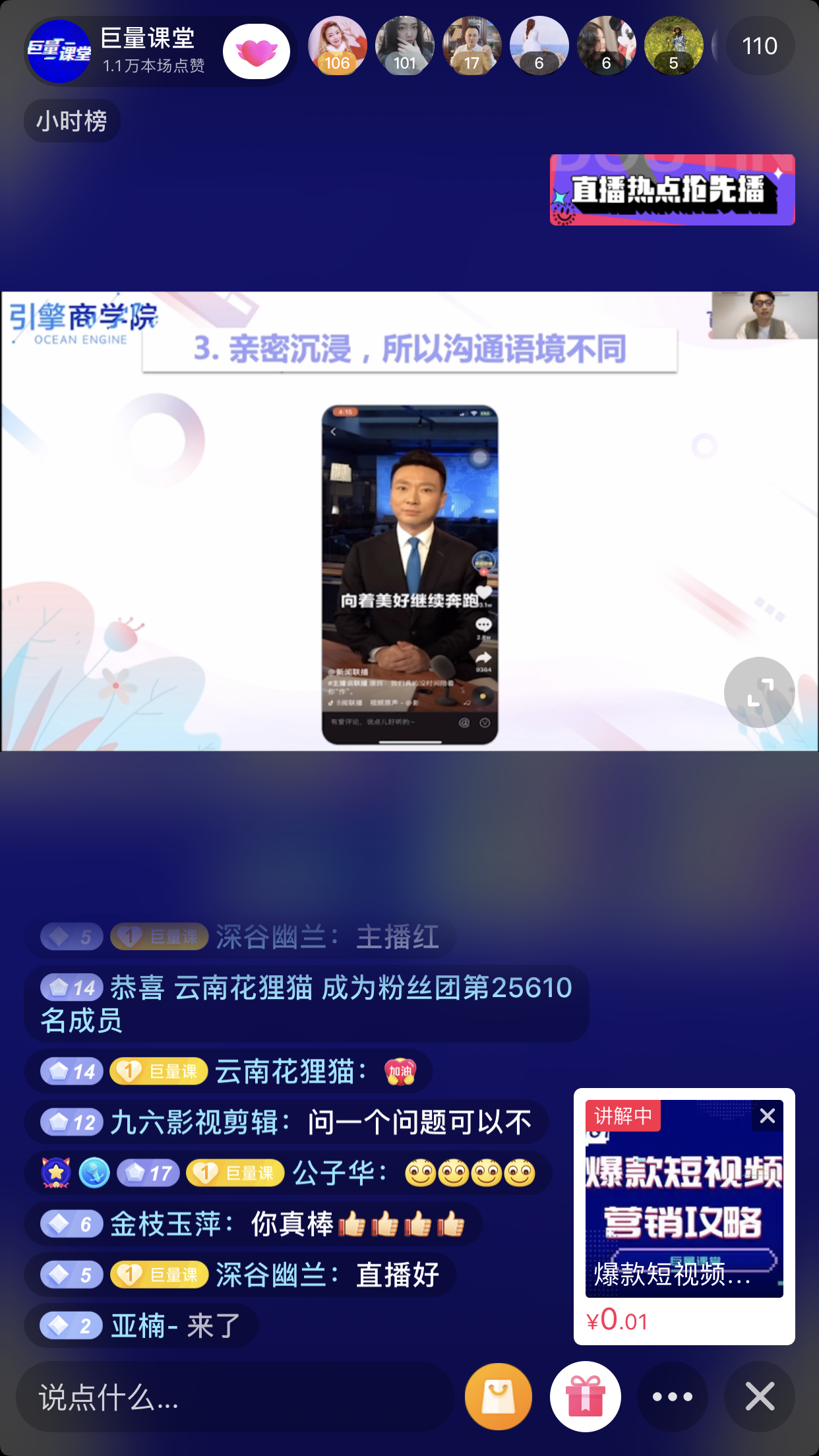
Task: Dismiss the product card popup
Action: pos(768,1116)
